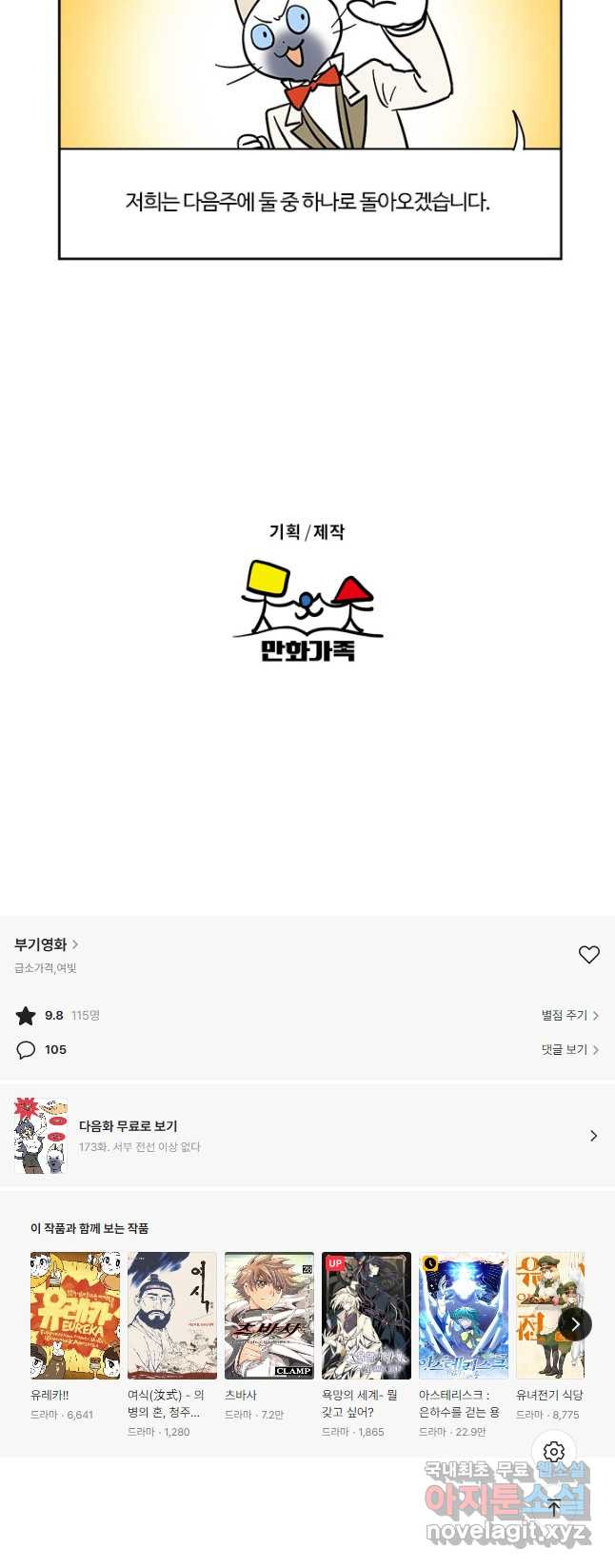The height and width of the screenshot is (1568, 615).
Task: Open 욕망의 세계- 뭘 갖고 싶어? title
Action: point(367,1315)
